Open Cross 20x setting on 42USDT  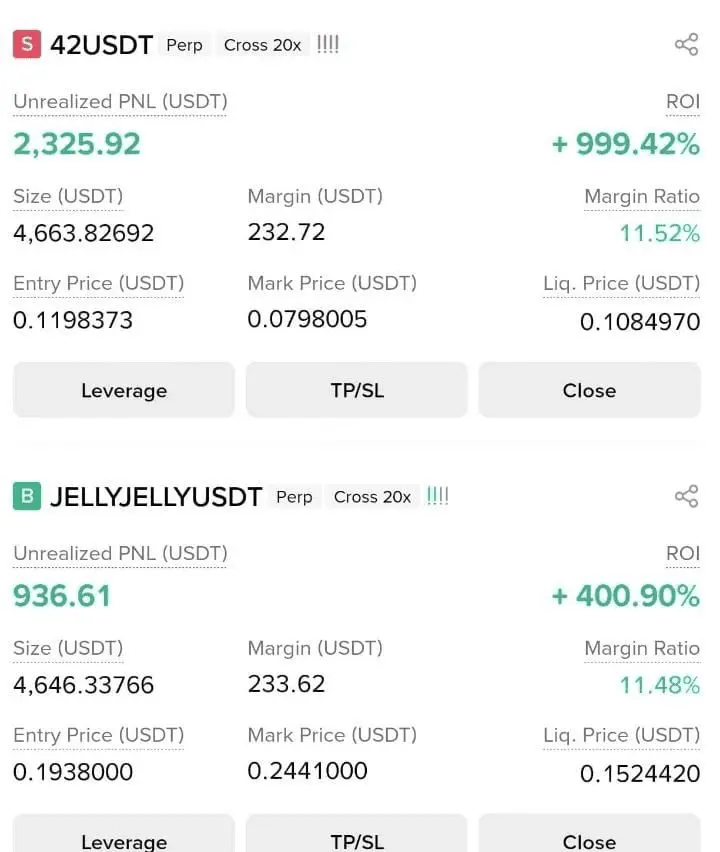262,45
